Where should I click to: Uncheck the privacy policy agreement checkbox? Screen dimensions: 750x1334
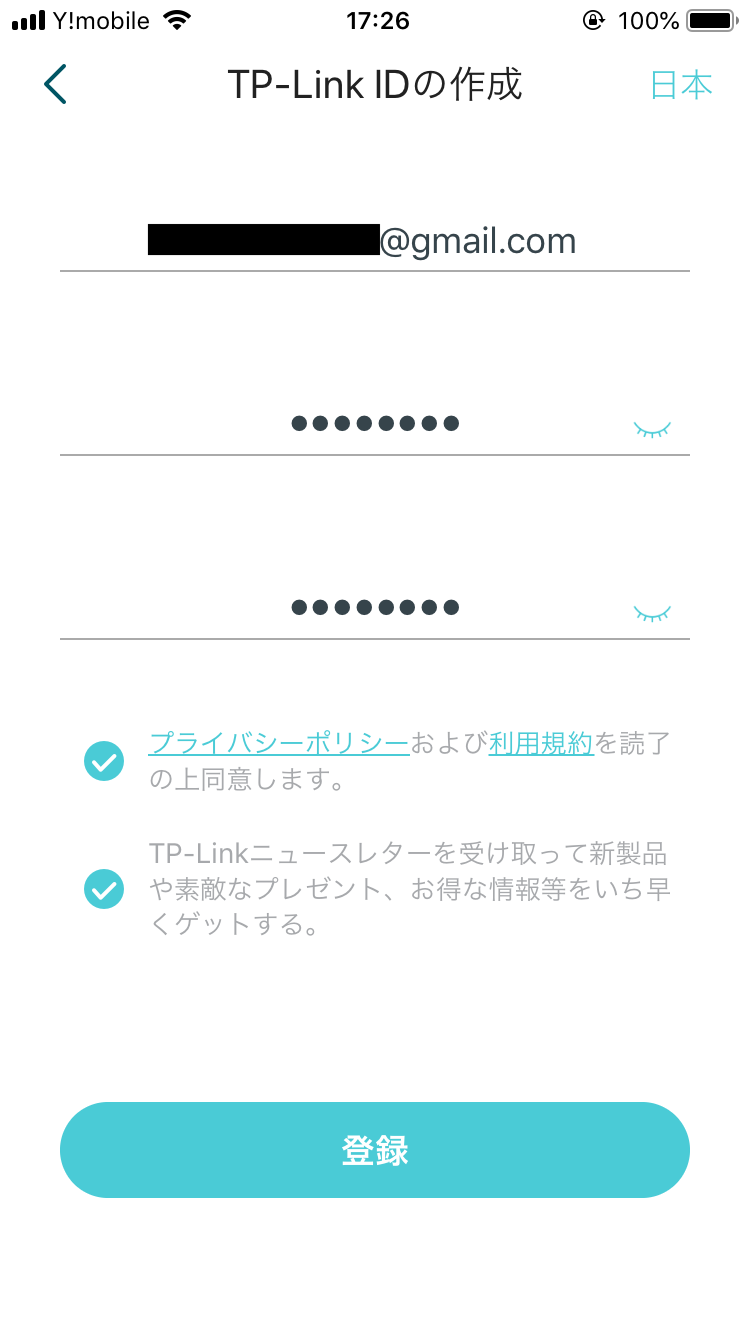coord(104,761)
